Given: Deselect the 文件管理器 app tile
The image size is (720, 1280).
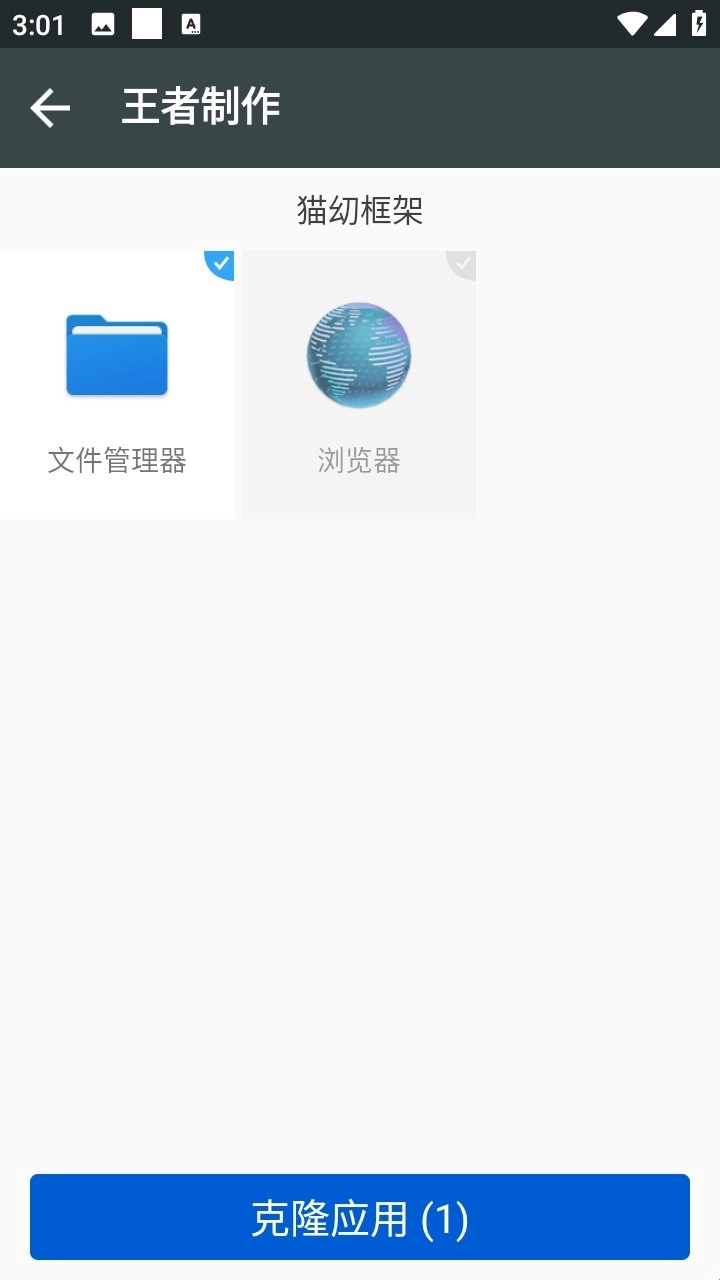Looking at the screenshot, I should click(117, 385).
